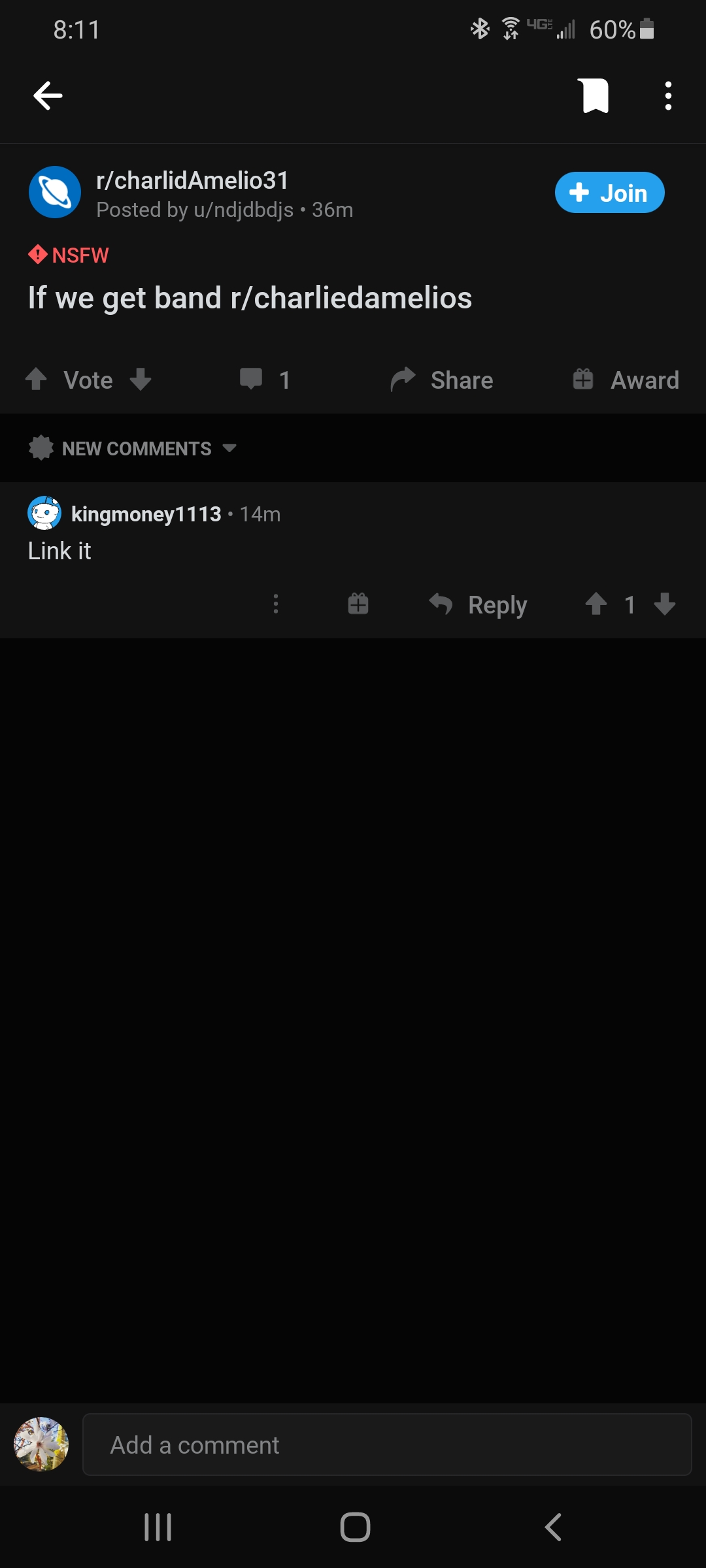Upvote kingmoney1113's comment
The height and width of the screenshot is (1568, 706).
596,604
